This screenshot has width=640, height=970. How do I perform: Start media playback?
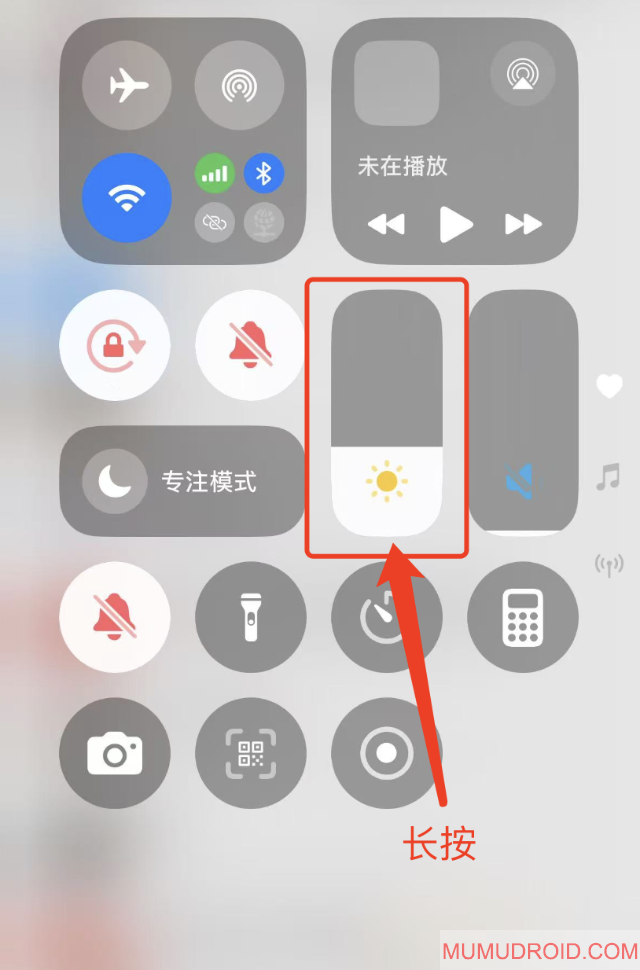(x=455, y=224)
